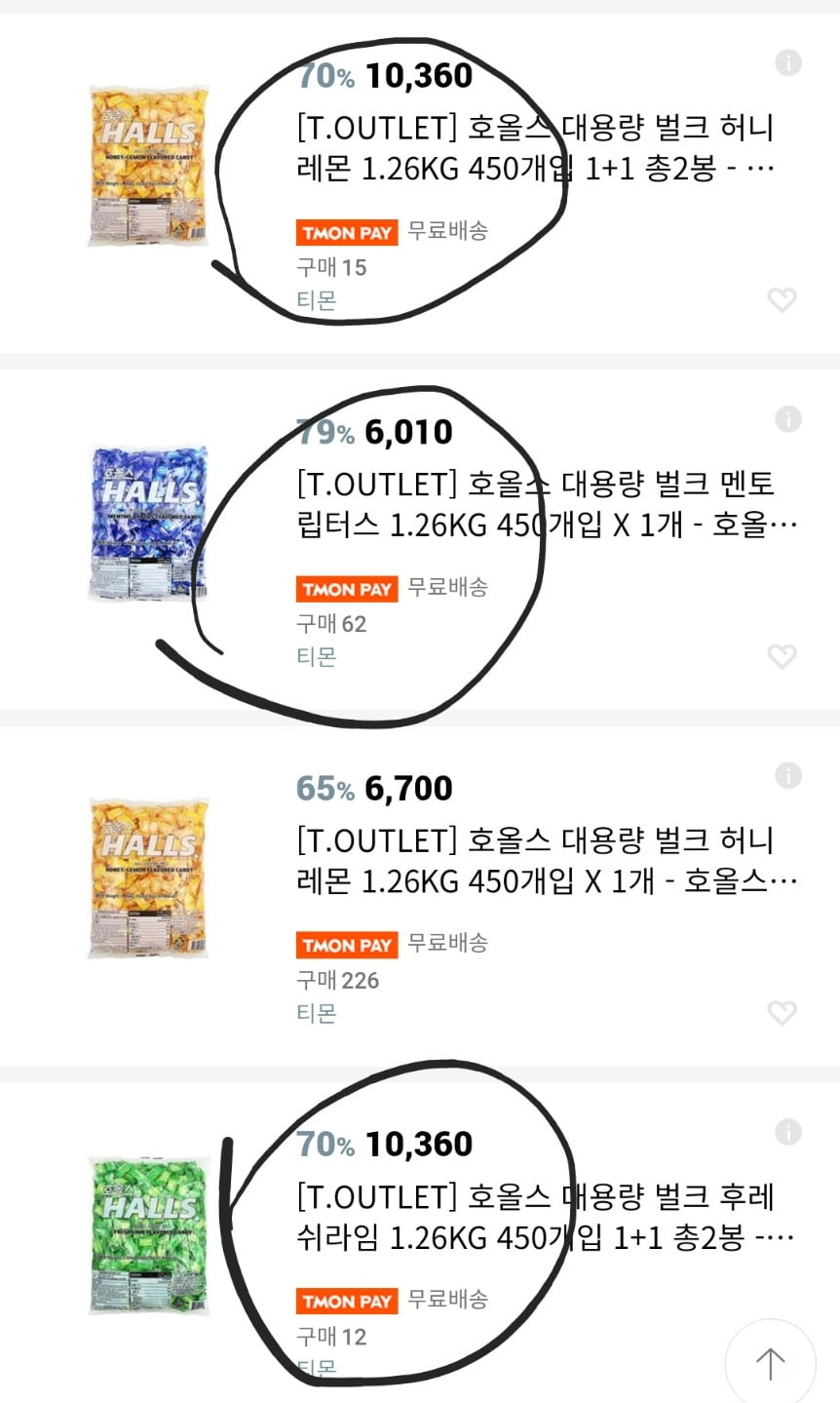This screenshot has height=1403, width=840.
Task: Show info for the 허니레몬 1+1 item
Action: (x=788, y=63)
